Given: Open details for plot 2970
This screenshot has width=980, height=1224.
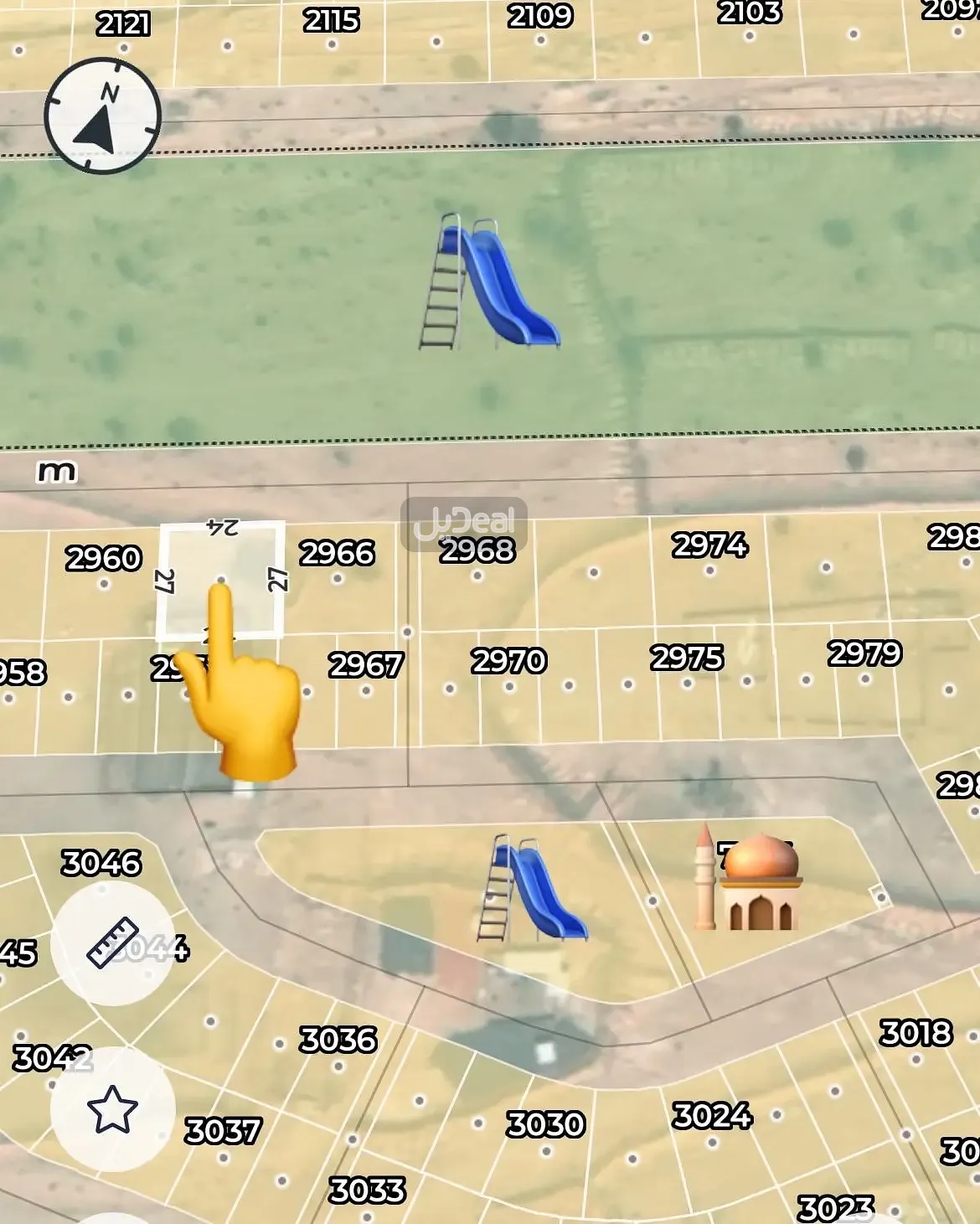Looking at the screenshot, I should point(508,662).
